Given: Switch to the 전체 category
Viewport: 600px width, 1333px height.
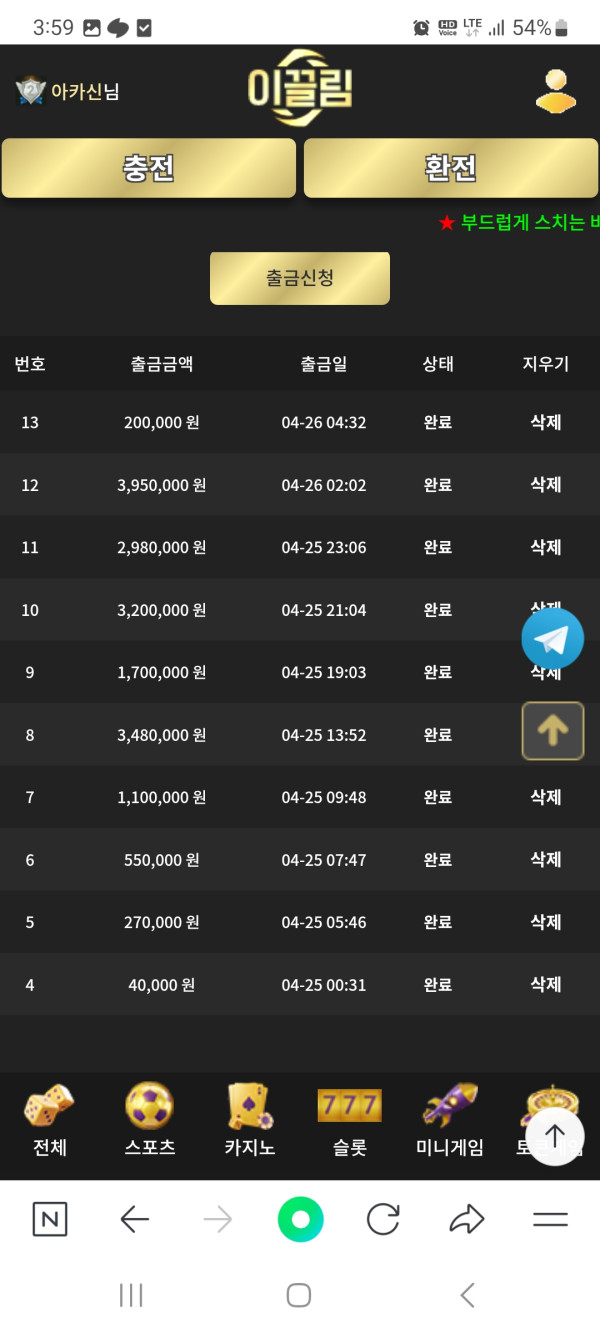Looking at the screenshot, I should tap(50, 1120).
